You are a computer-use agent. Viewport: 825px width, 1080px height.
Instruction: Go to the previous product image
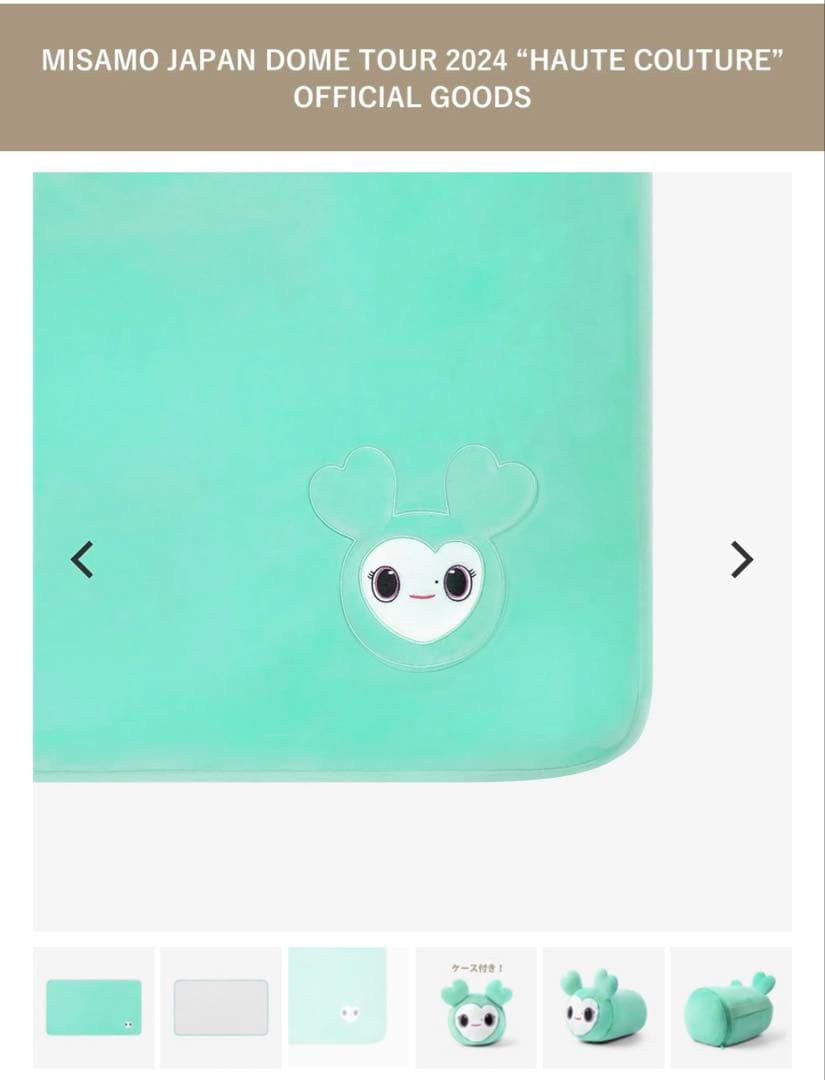pos(83,559)
